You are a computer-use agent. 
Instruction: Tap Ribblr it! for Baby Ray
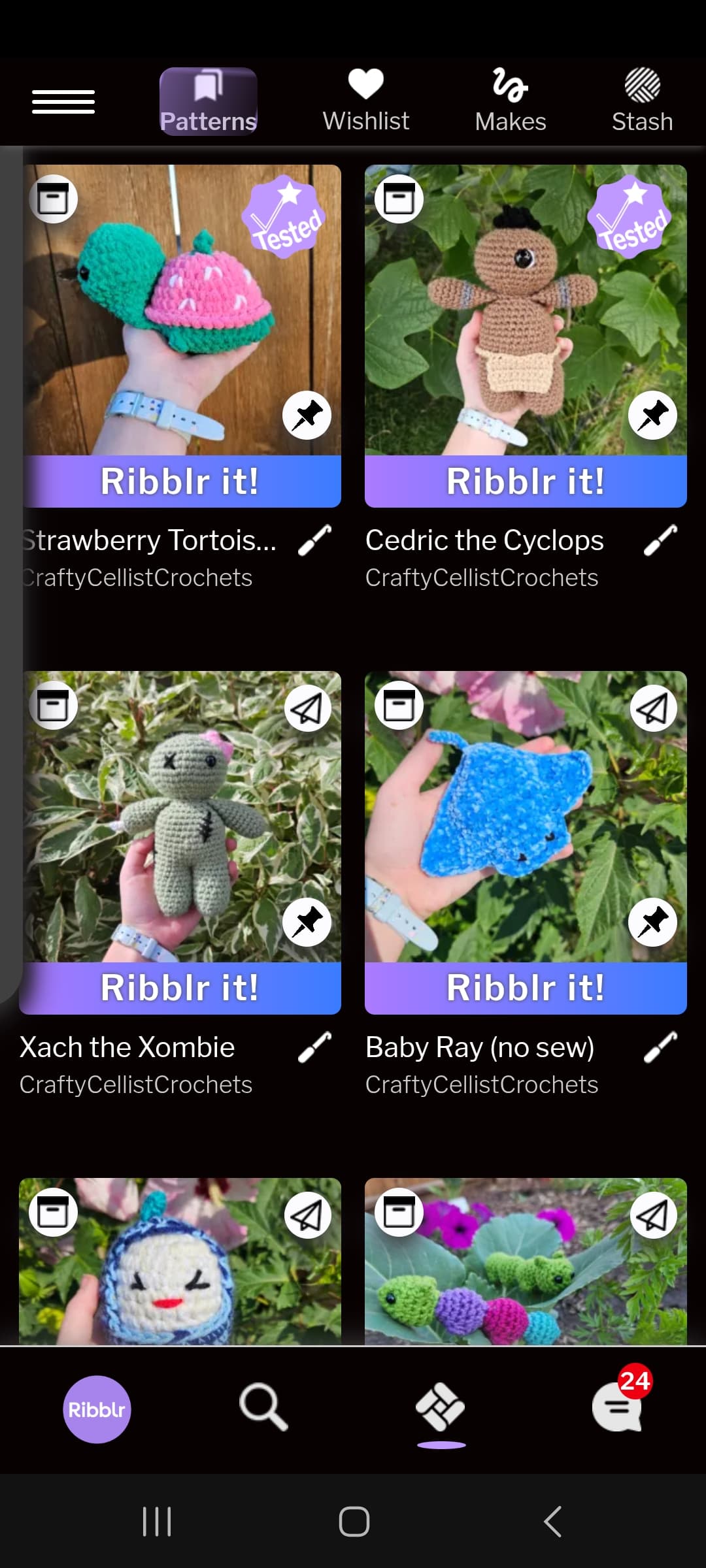pyautogui.click(x=526, y=988)
